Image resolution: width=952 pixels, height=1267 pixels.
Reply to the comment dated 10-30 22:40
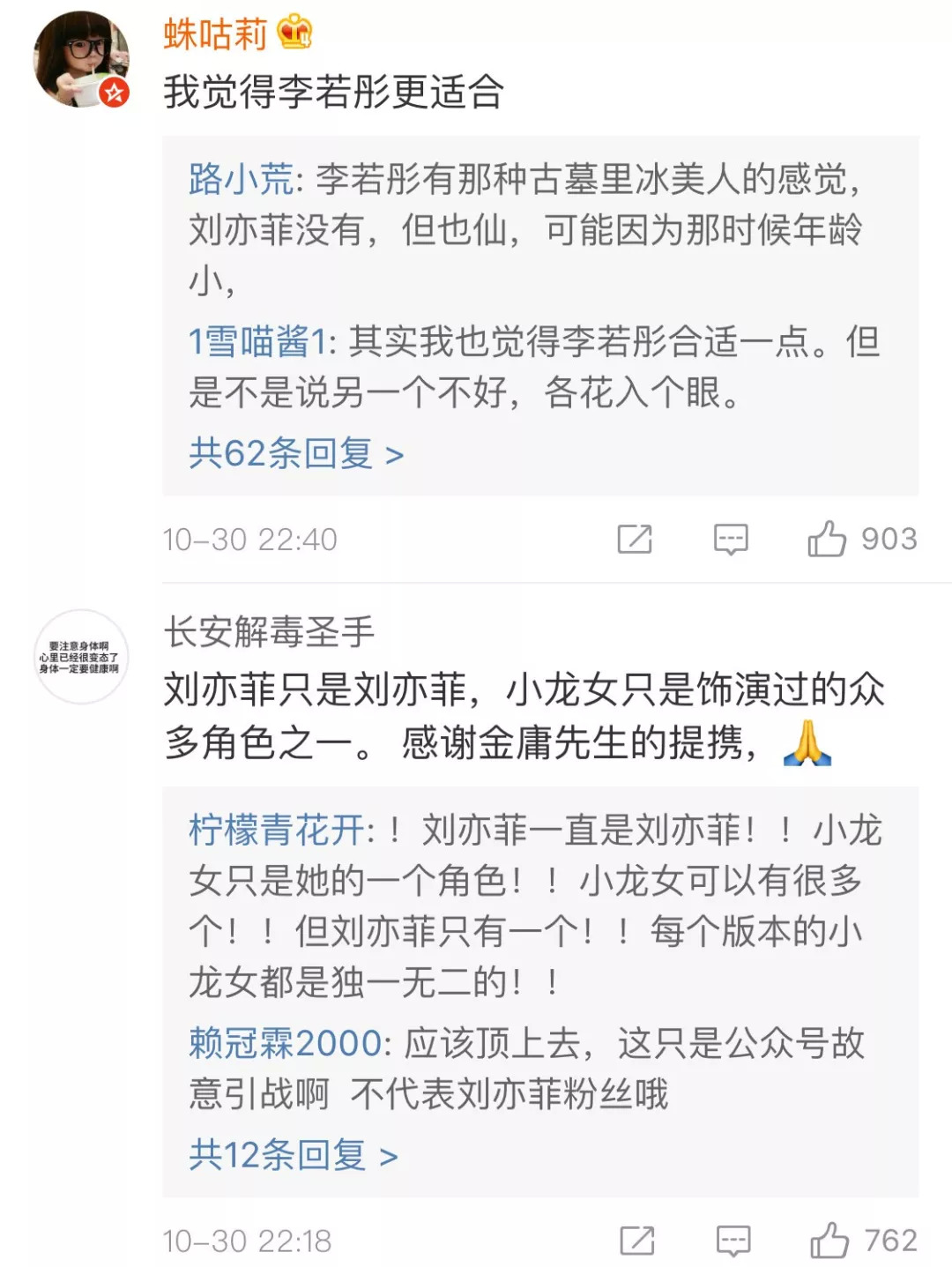(x=731, y=539)
